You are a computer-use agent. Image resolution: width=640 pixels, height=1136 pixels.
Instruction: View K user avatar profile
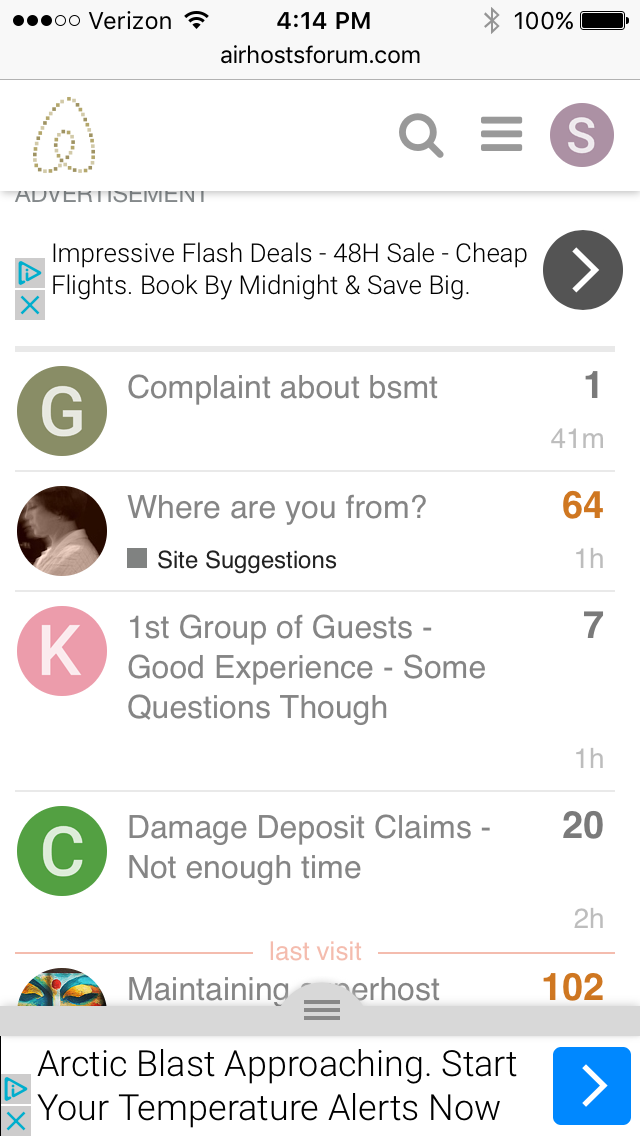[x=62, y=651]
